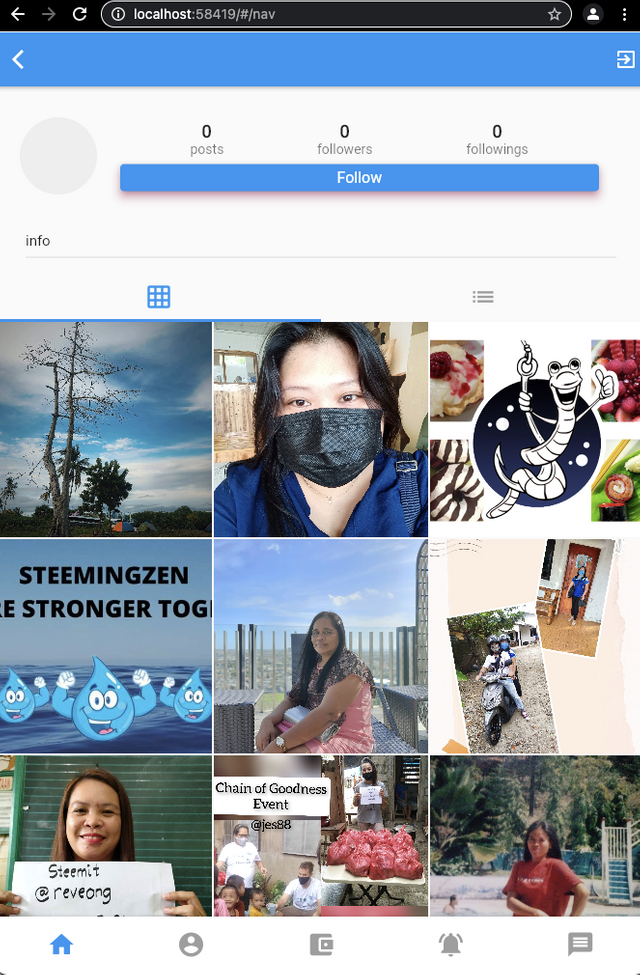The image size is (640, 975).
Task: Open the notifications bell tab
Action: [451, 945]
